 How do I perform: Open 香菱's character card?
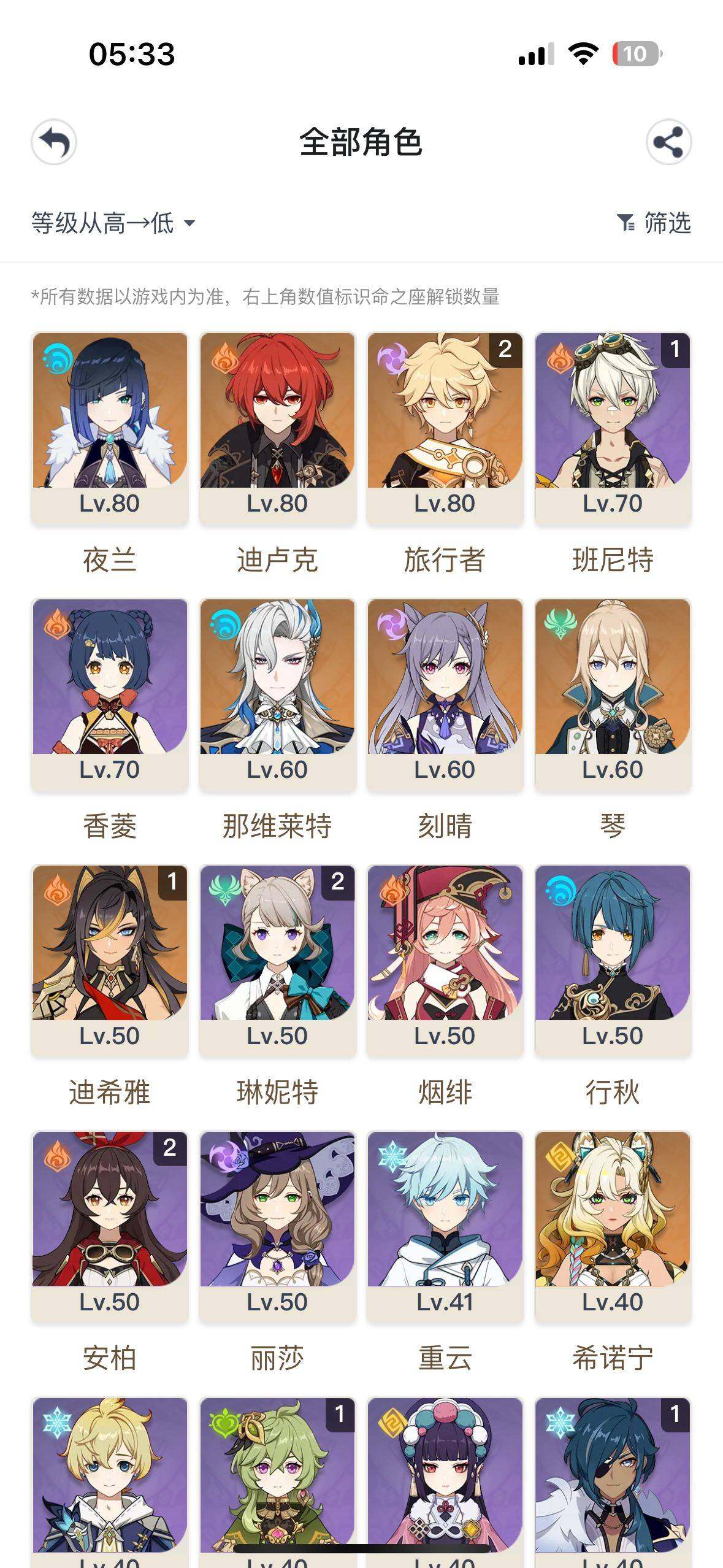[x=110, y=694]
